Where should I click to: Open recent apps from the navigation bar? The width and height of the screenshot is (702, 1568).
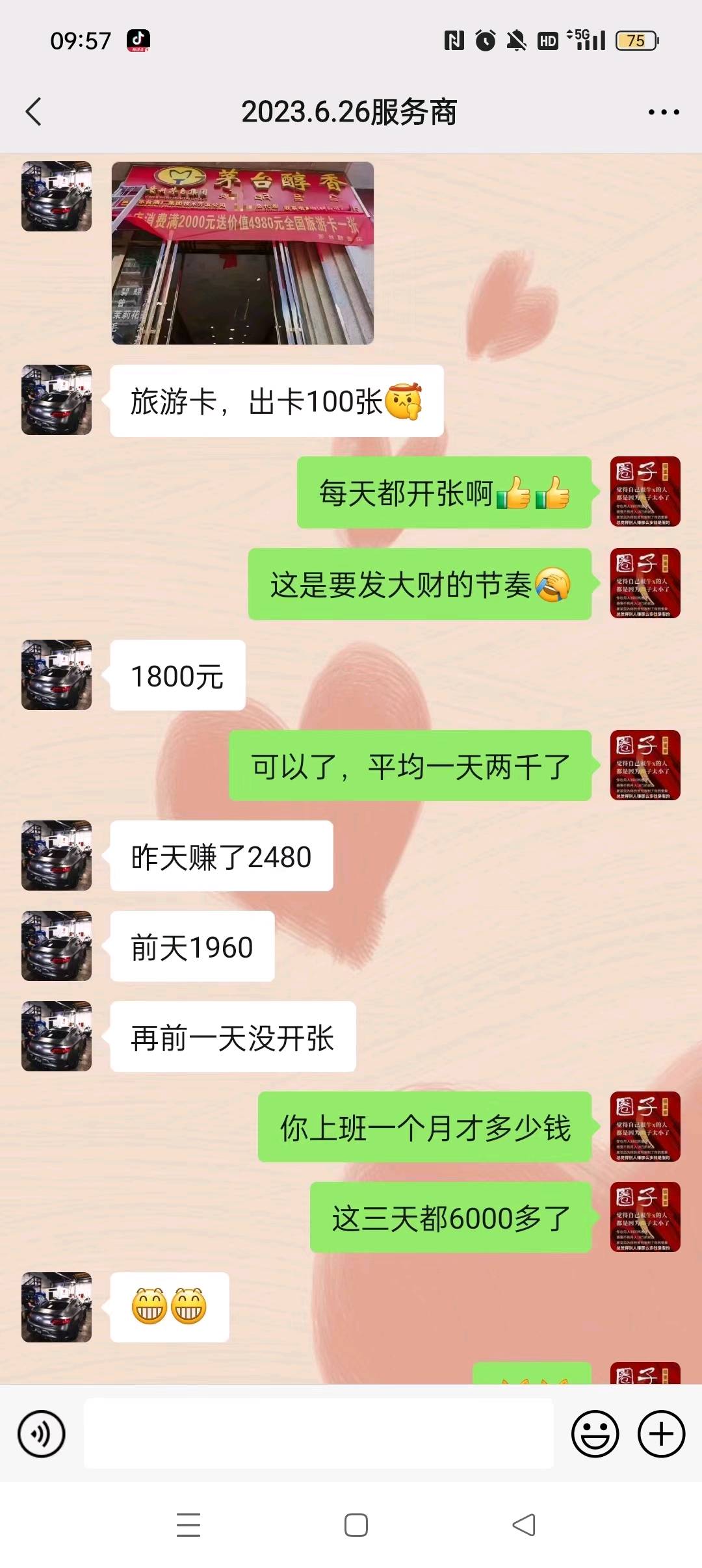(x=188, y=1524)
